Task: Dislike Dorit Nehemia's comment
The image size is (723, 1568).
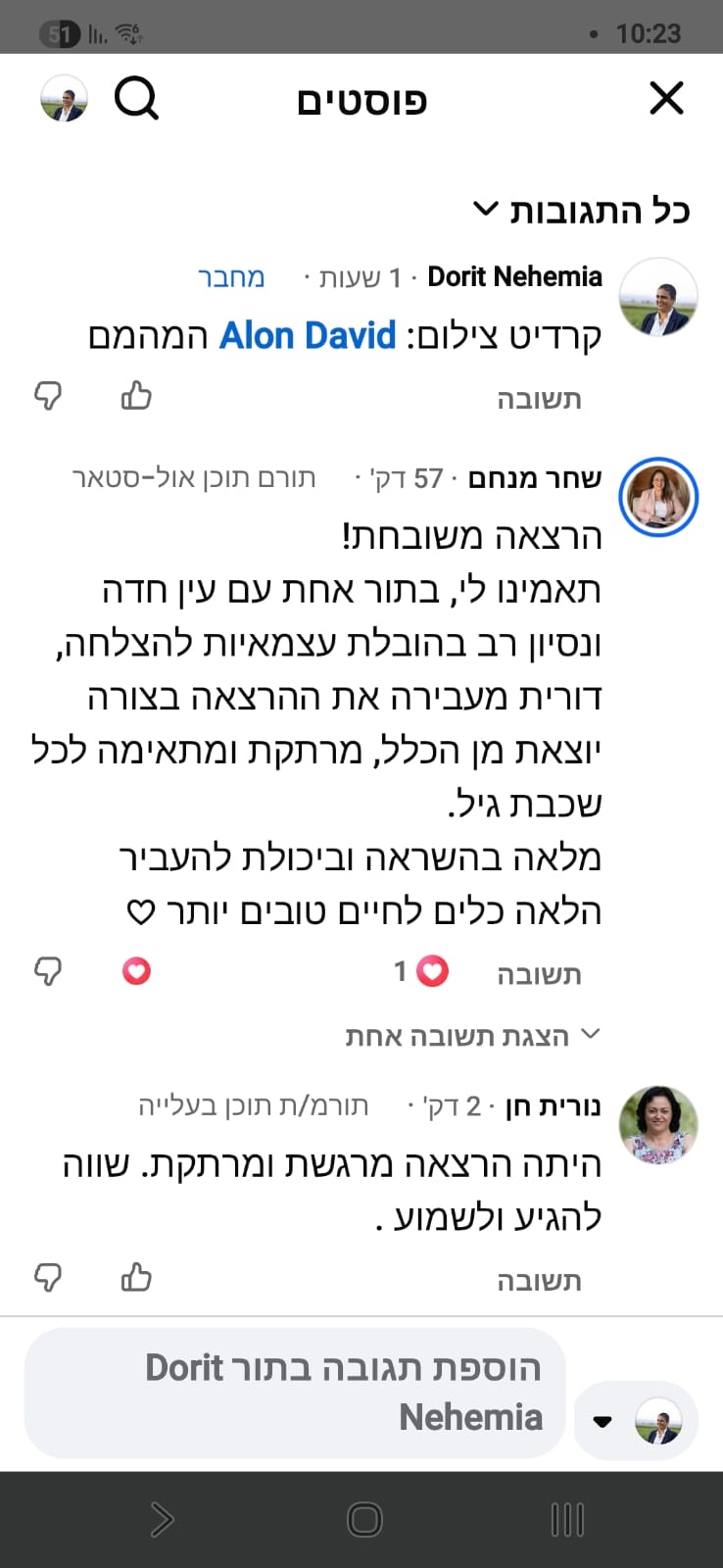Action: tap(48, 396)
